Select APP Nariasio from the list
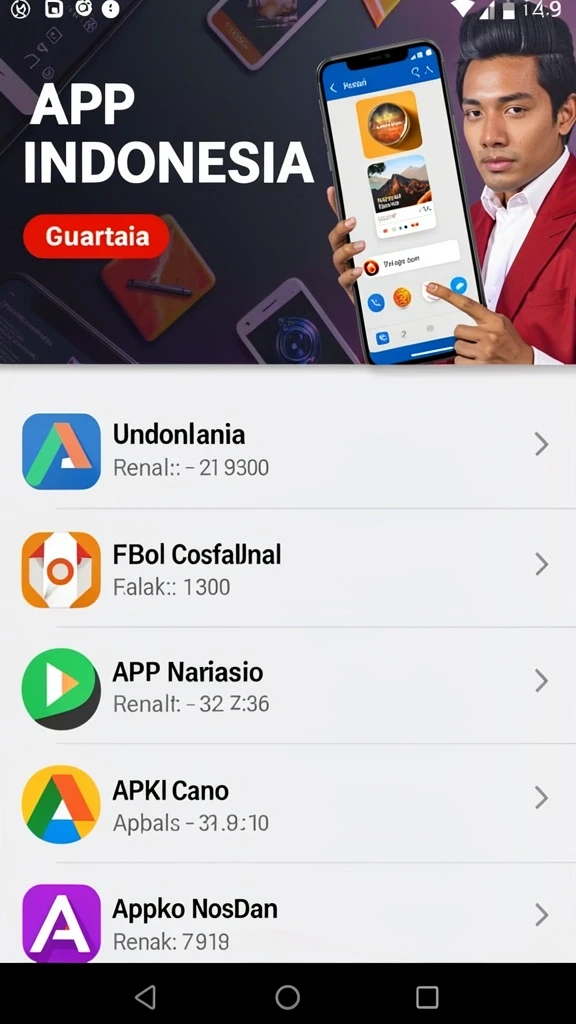This screenshot has height=1024, width=576. 288,686
